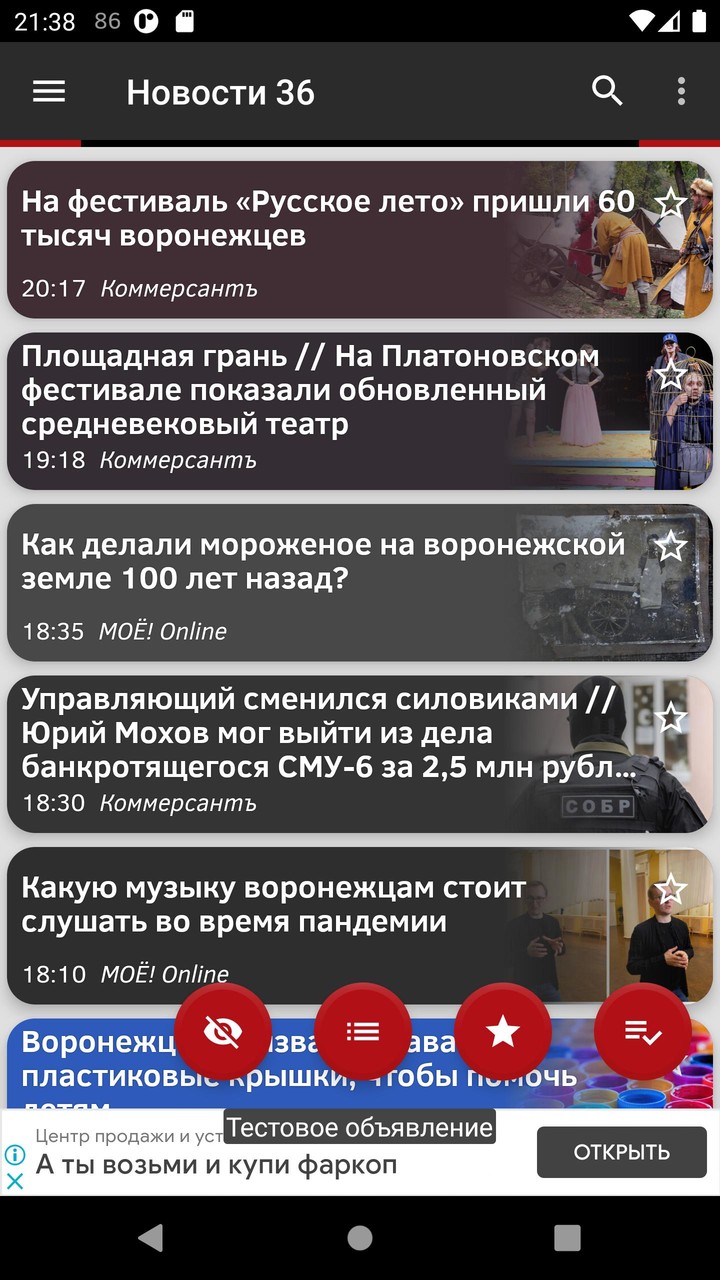This screenshot has width=720, height=1280.
Task: Open the «А ты возьми и купи фаркоп» ad link
Action: [x=216, y=1164]
